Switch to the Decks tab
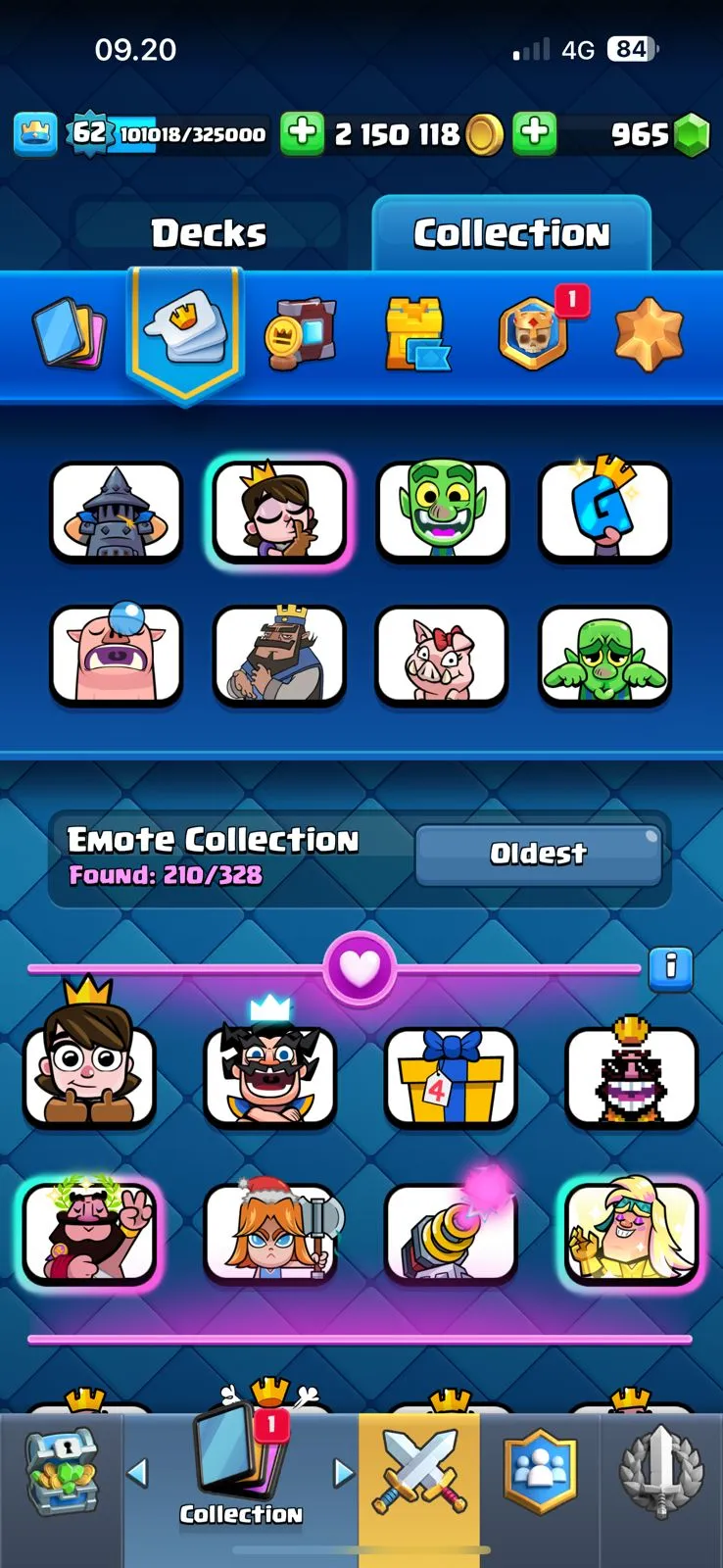Screen dimensions: 723x1568 pyautogui.click(x=209, y=233)
